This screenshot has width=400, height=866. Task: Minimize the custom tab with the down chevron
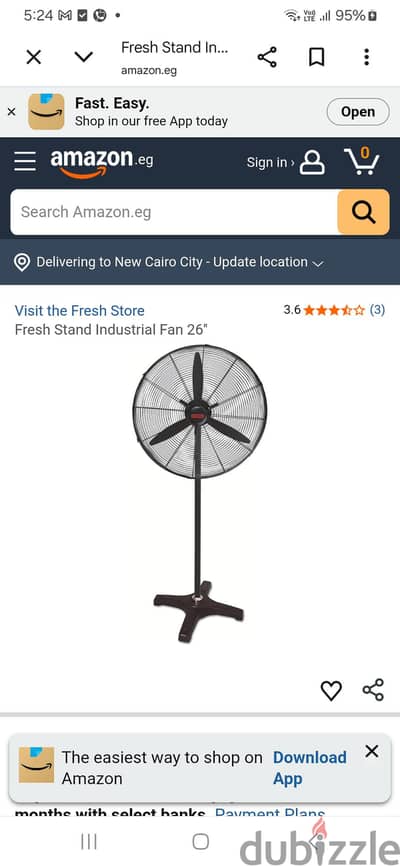[83, 56]
